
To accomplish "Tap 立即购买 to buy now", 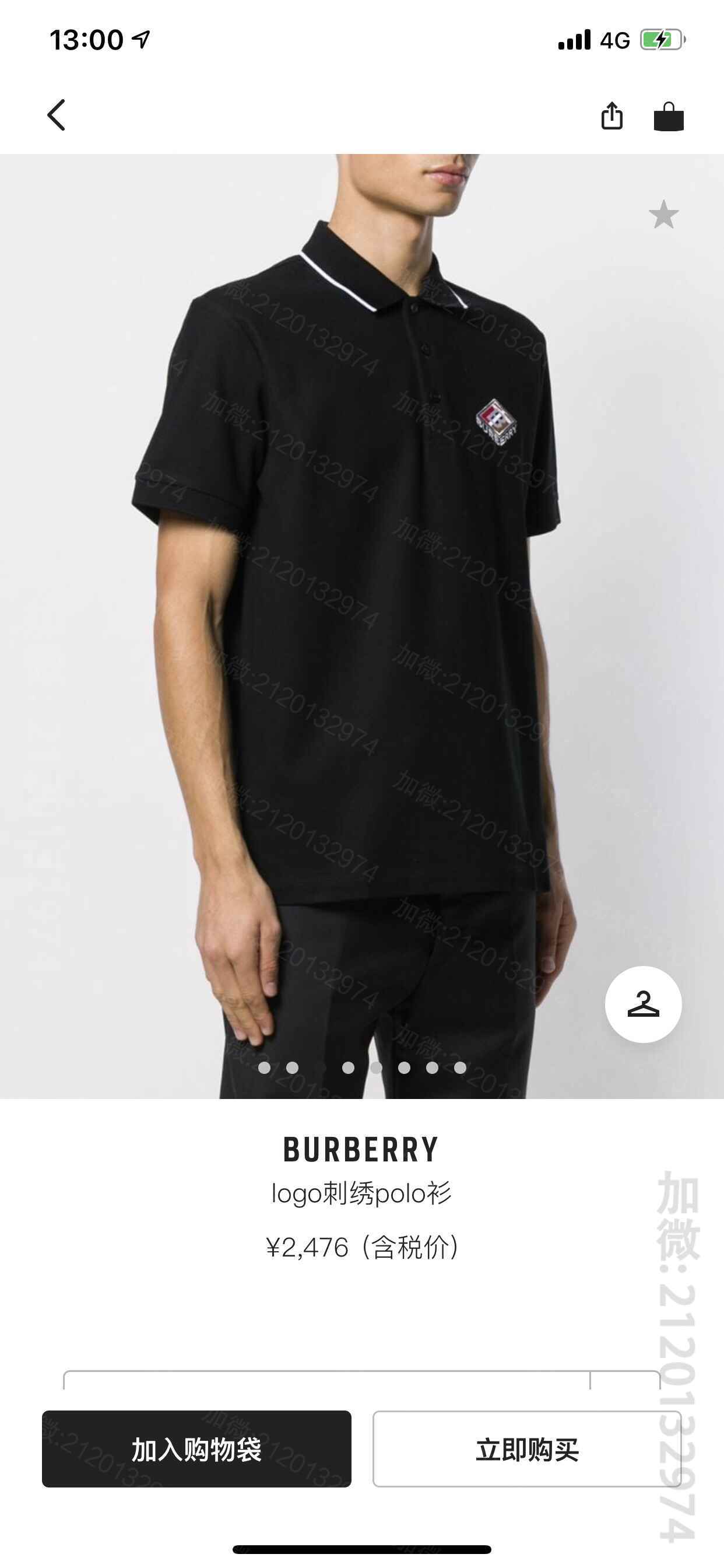I will (527, 1448).
